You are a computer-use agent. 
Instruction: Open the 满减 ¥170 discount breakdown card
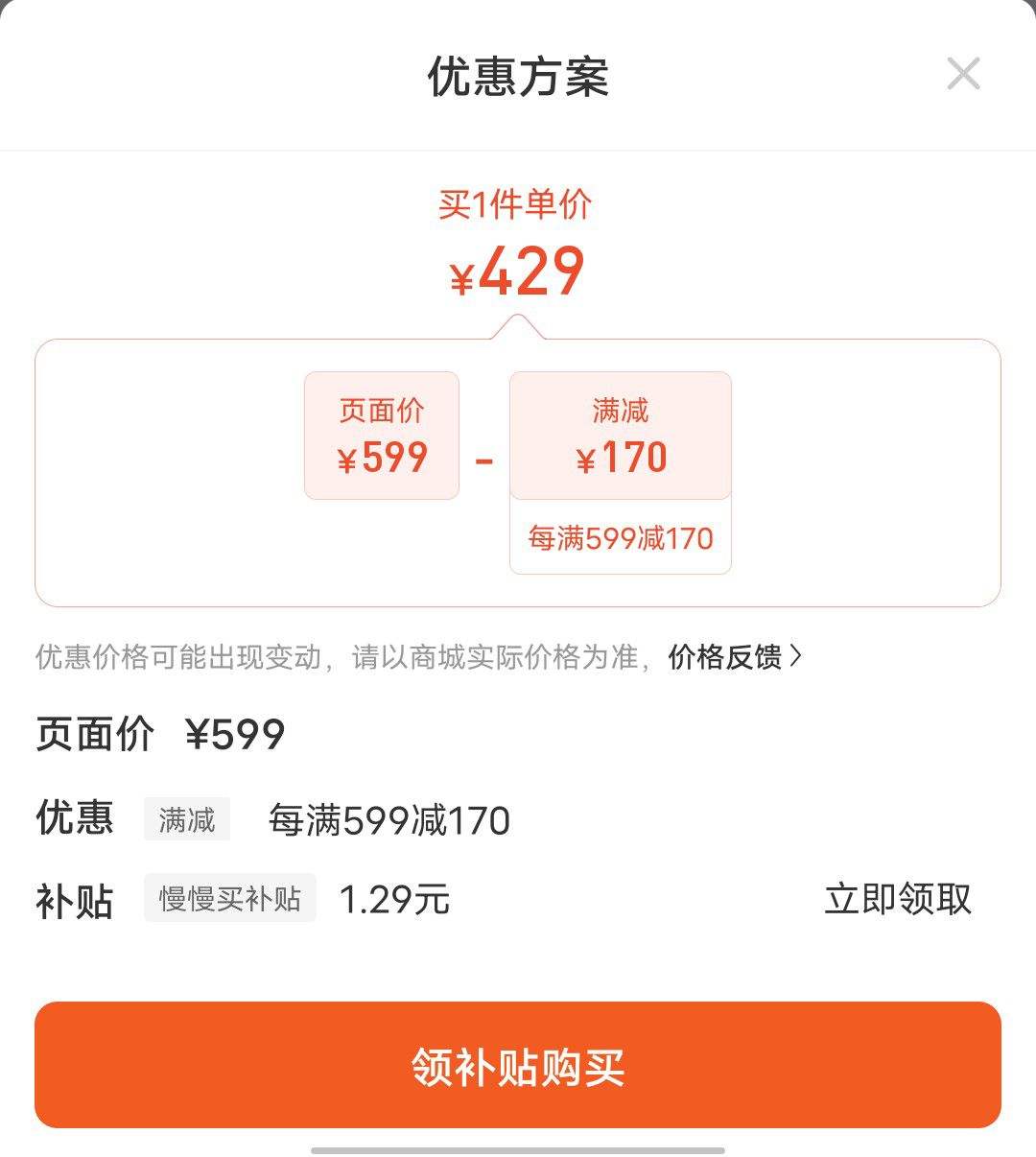pos(620,435)
